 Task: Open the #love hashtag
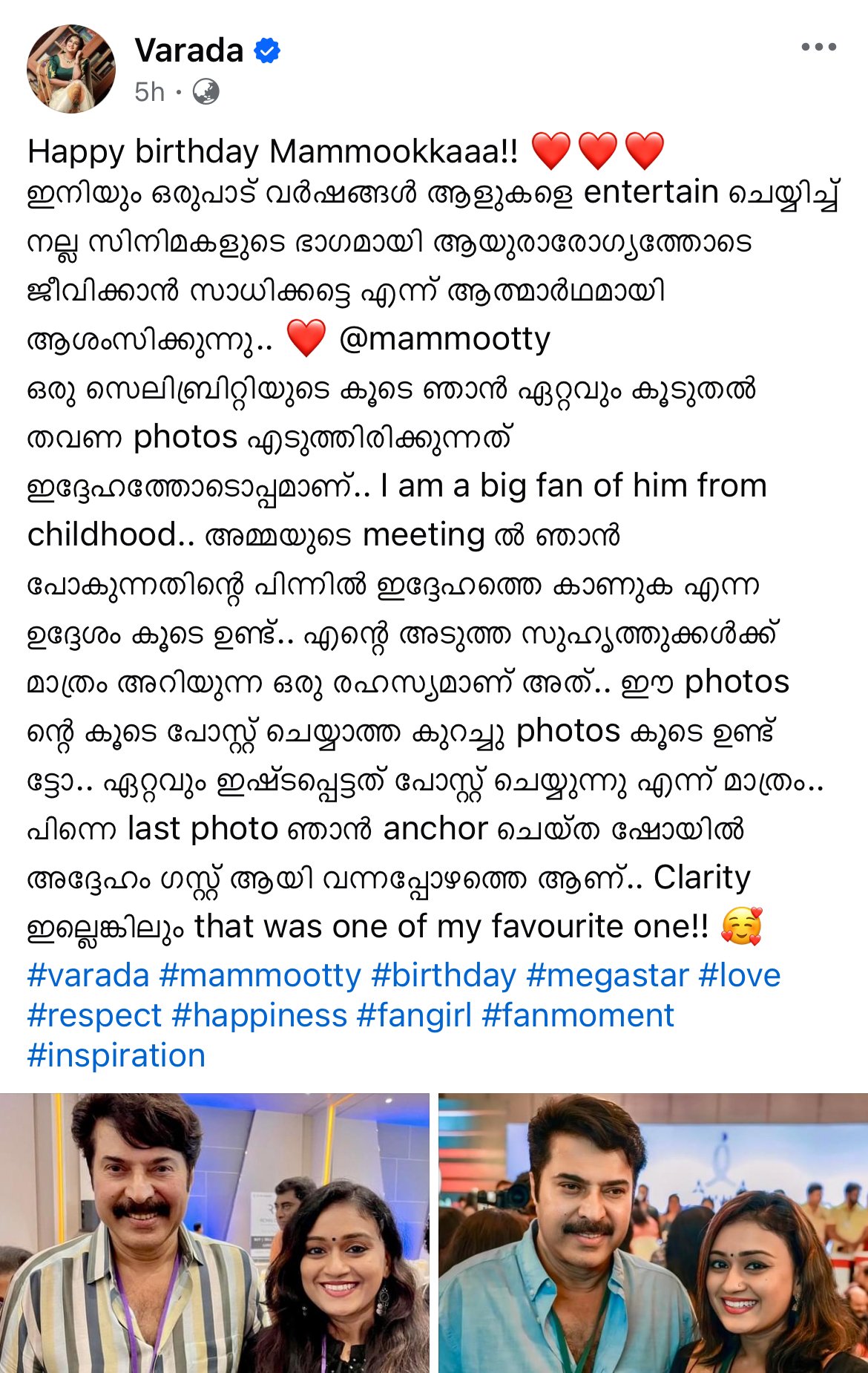click(739, 975)
